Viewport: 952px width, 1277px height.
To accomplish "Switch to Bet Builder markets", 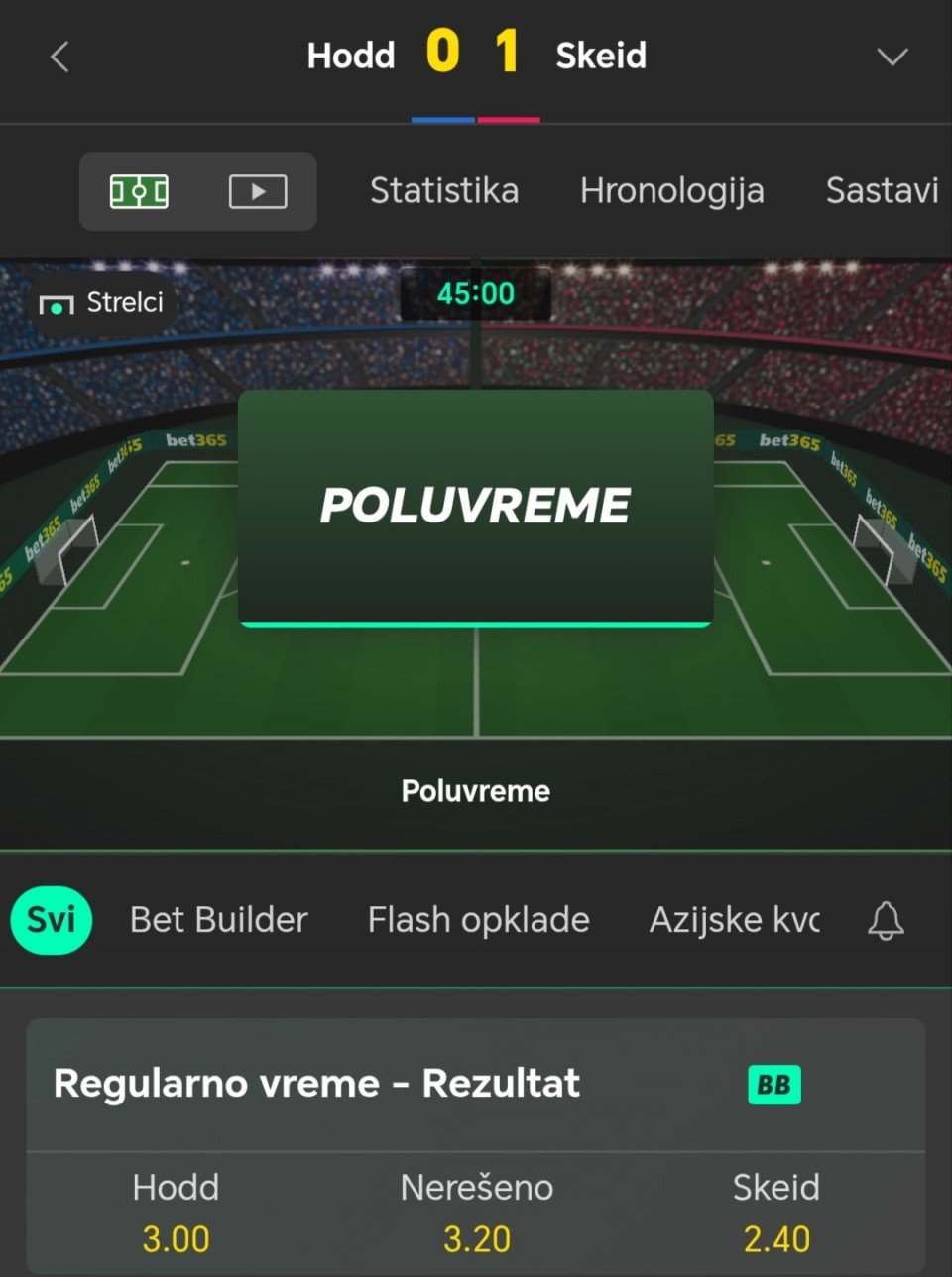I will coord(218,920).
